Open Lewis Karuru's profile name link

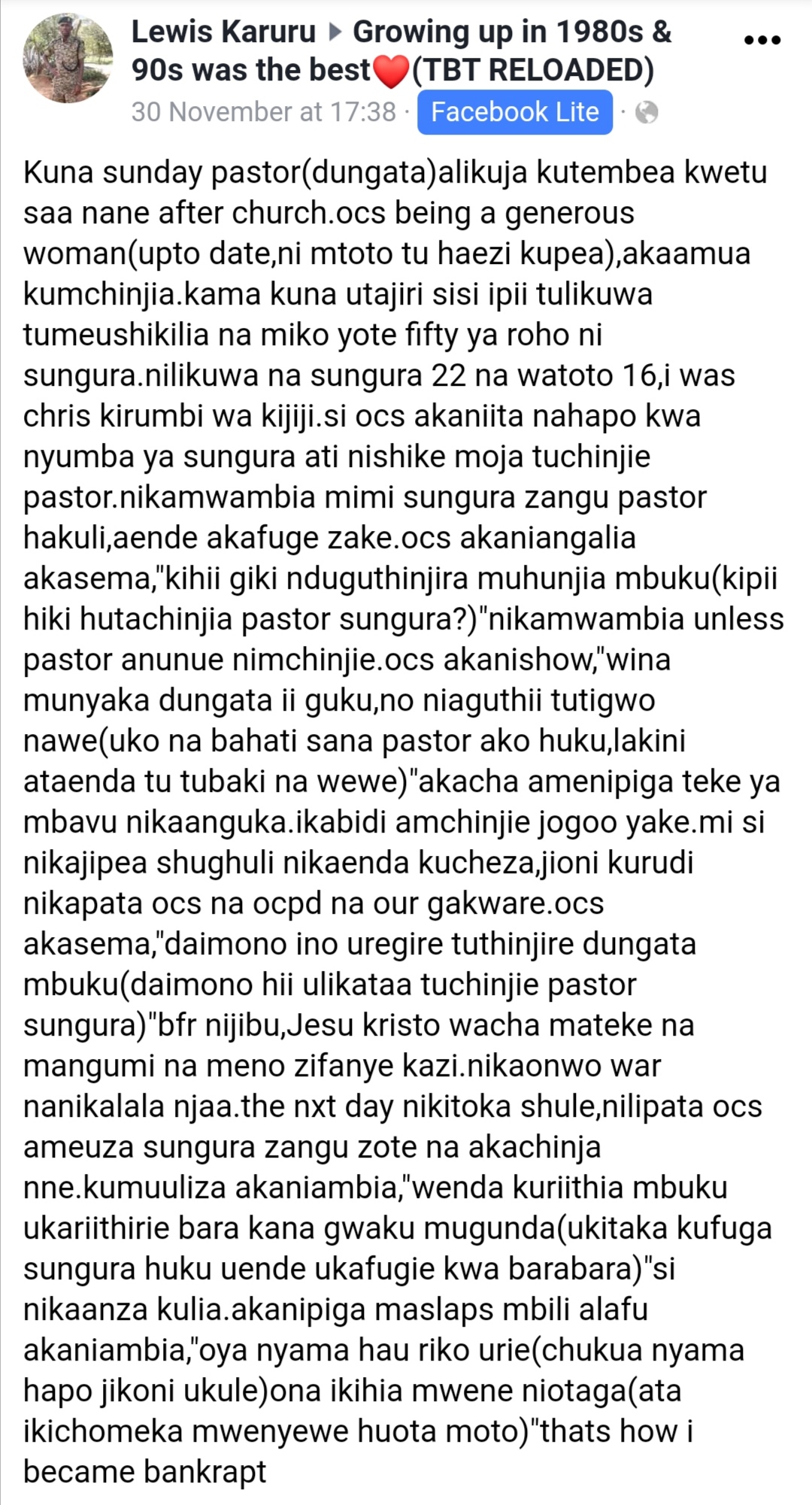(x=223, y=32)
